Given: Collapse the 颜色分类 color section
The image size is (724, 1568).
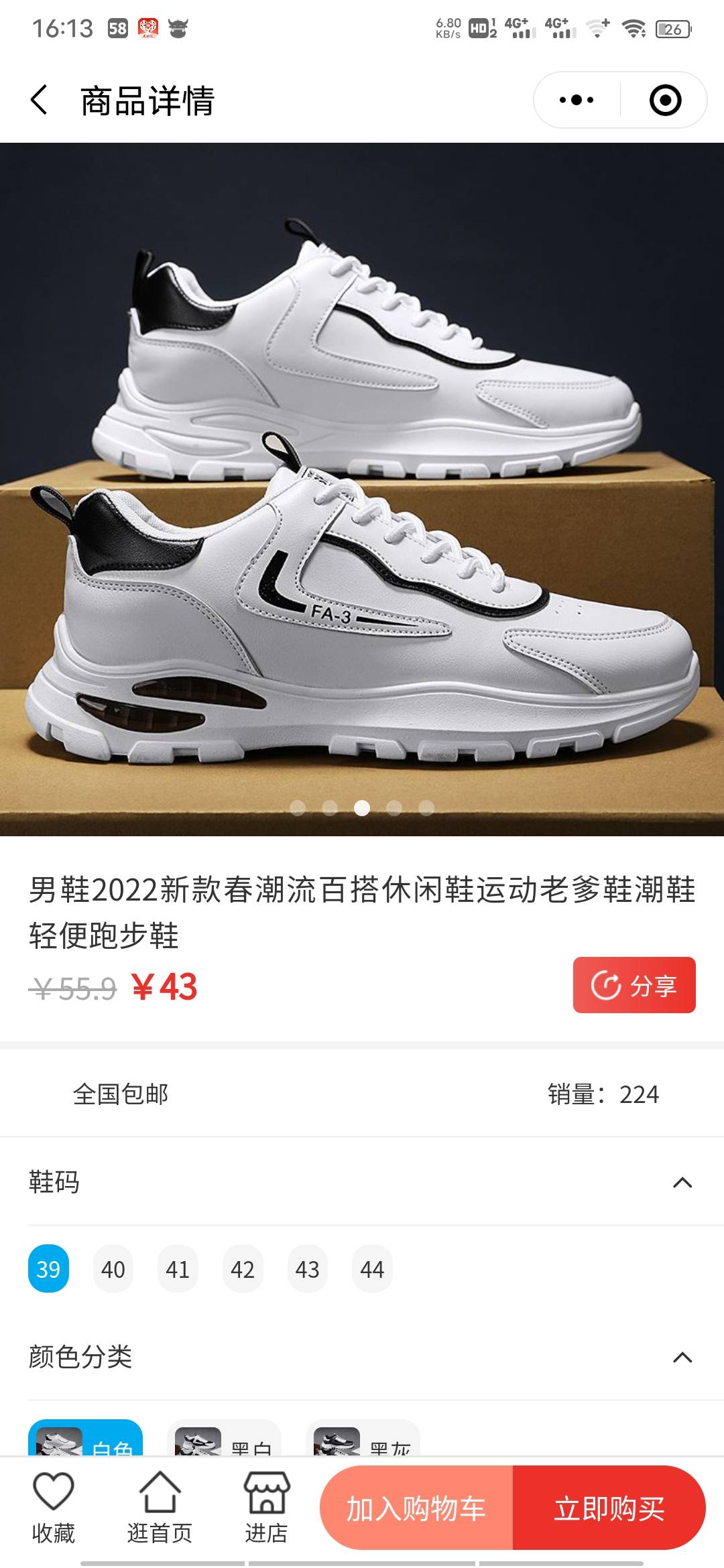Looking at the screenshot, I should point(682,1358).
